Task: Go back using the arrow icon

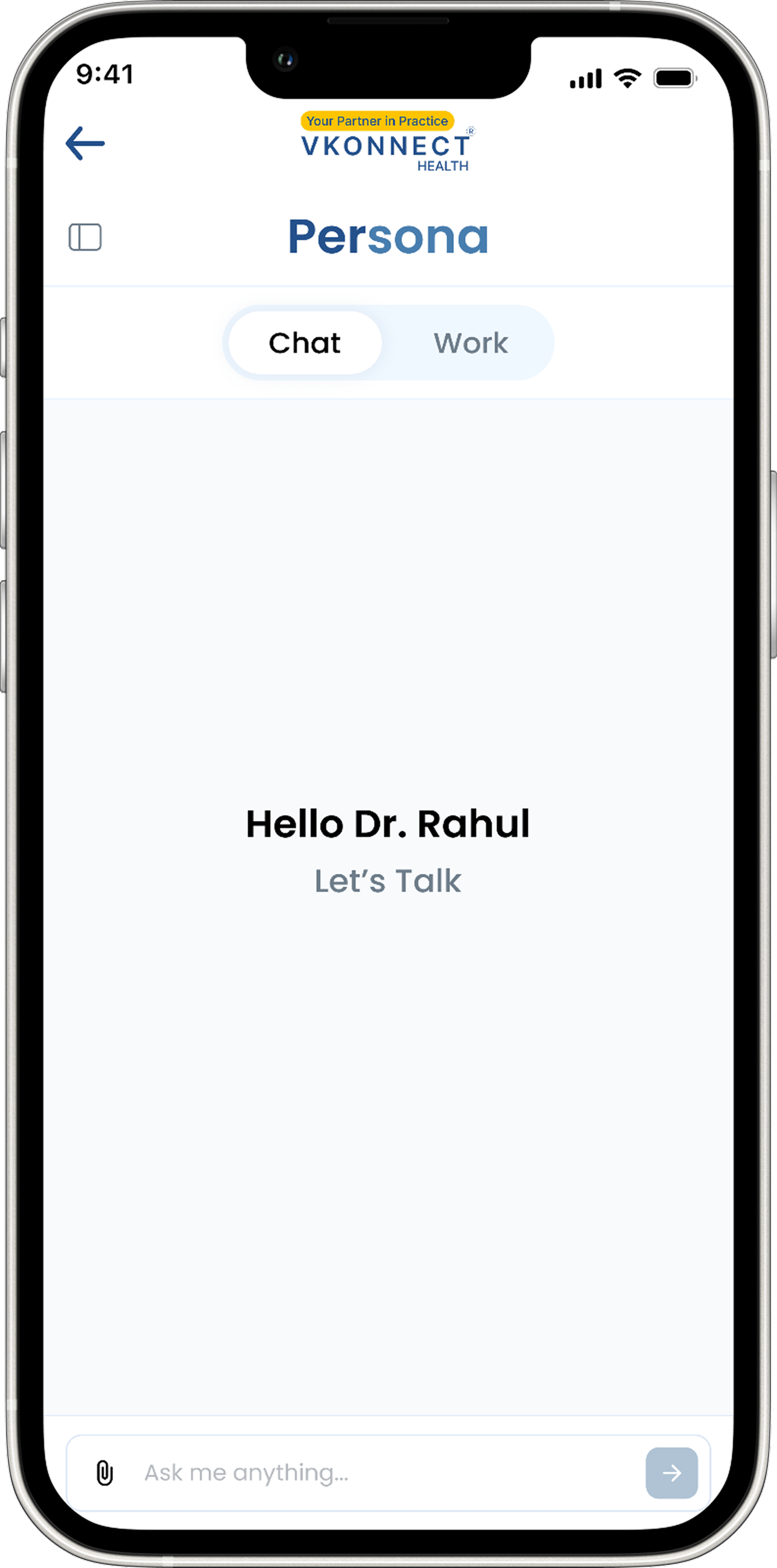Action: tap(85, 143)
